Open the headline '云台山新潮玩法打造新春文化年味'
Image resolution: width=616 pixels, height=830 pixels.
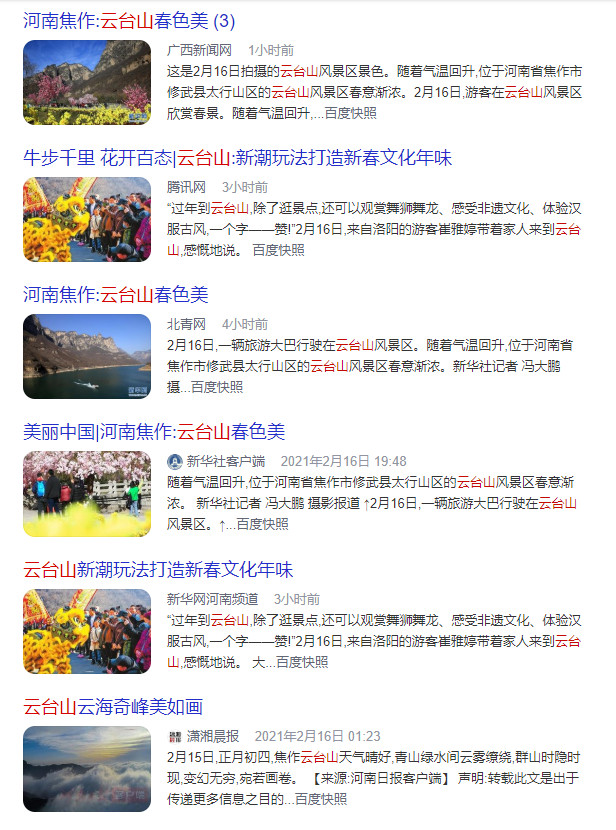point(158,570)
